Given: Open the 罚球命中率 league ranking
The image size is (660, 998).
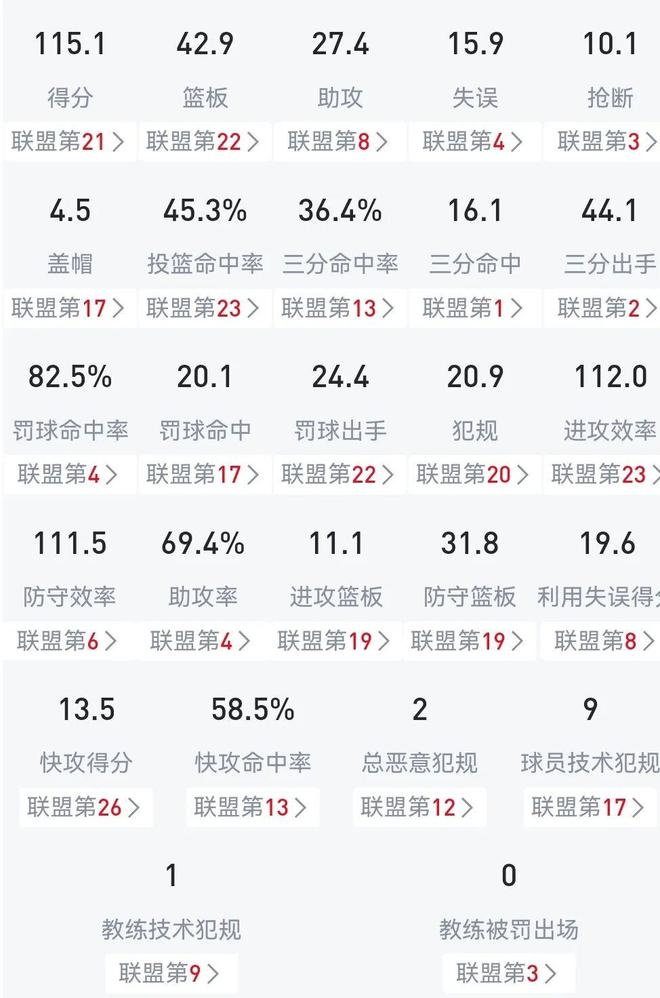Looking at the screenshot, I should [69, 474].
